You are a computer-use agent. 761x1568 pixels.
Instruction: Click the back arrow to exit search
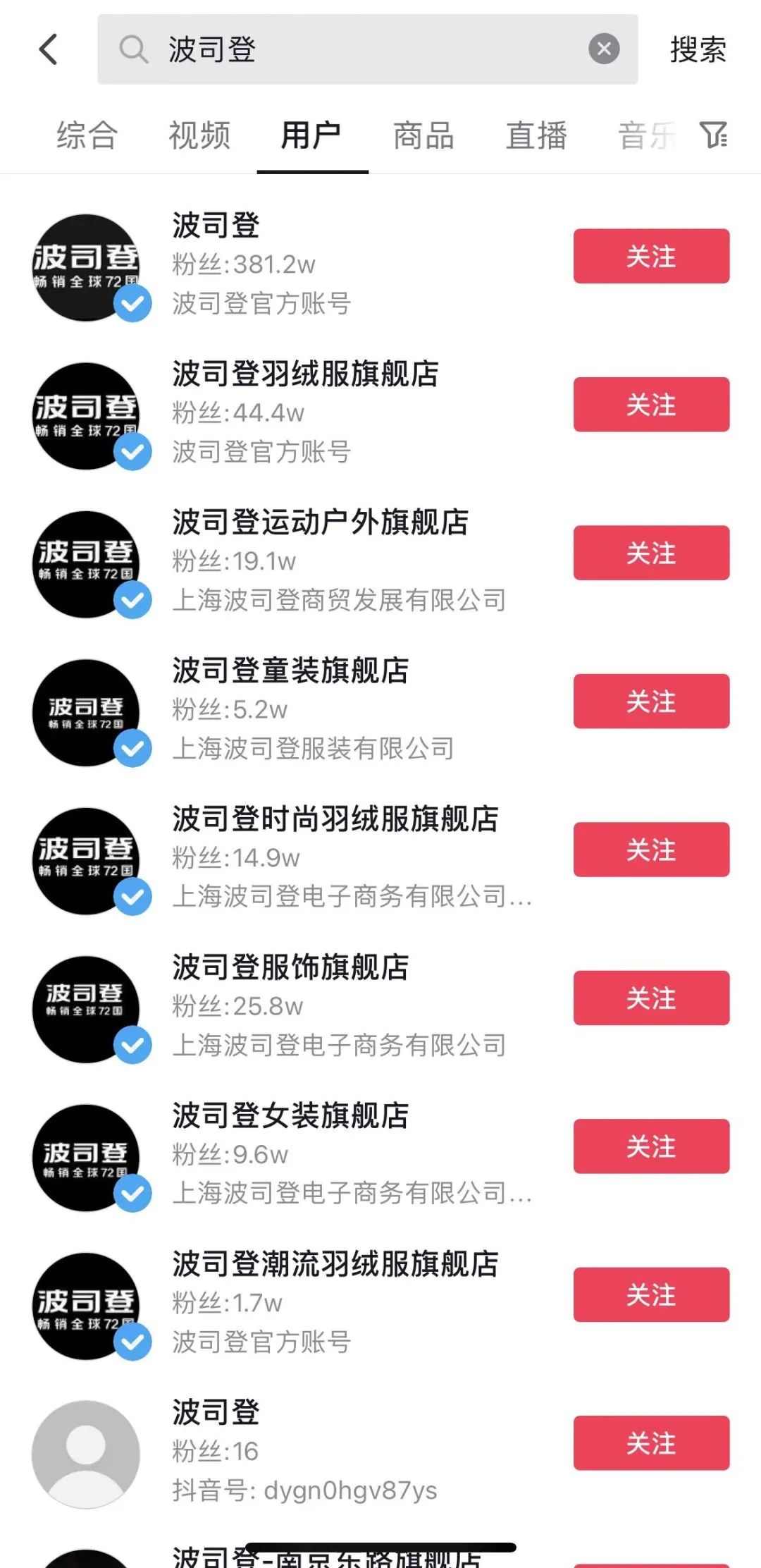click(47, 50)
